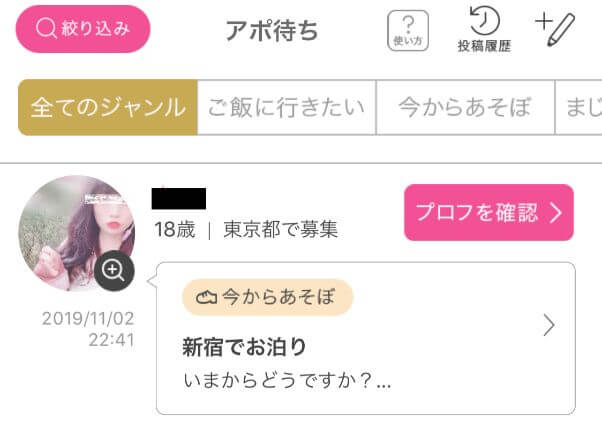The image size is (602, 428).
Task: Open the 使い方 help icon
Action: [408, 30]
